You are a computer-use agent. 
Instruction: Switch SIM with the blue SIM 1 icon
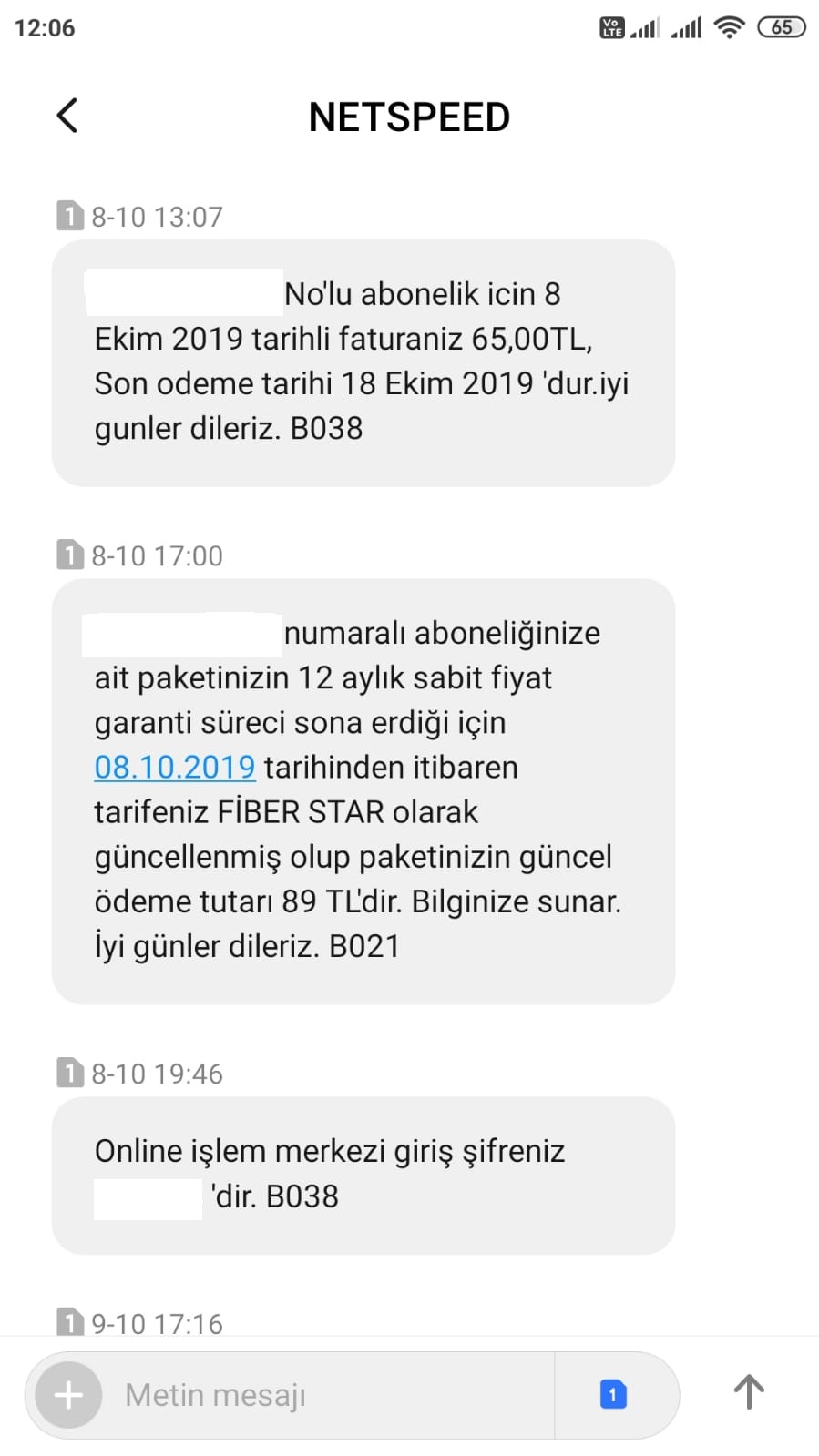pos(613,1394)
